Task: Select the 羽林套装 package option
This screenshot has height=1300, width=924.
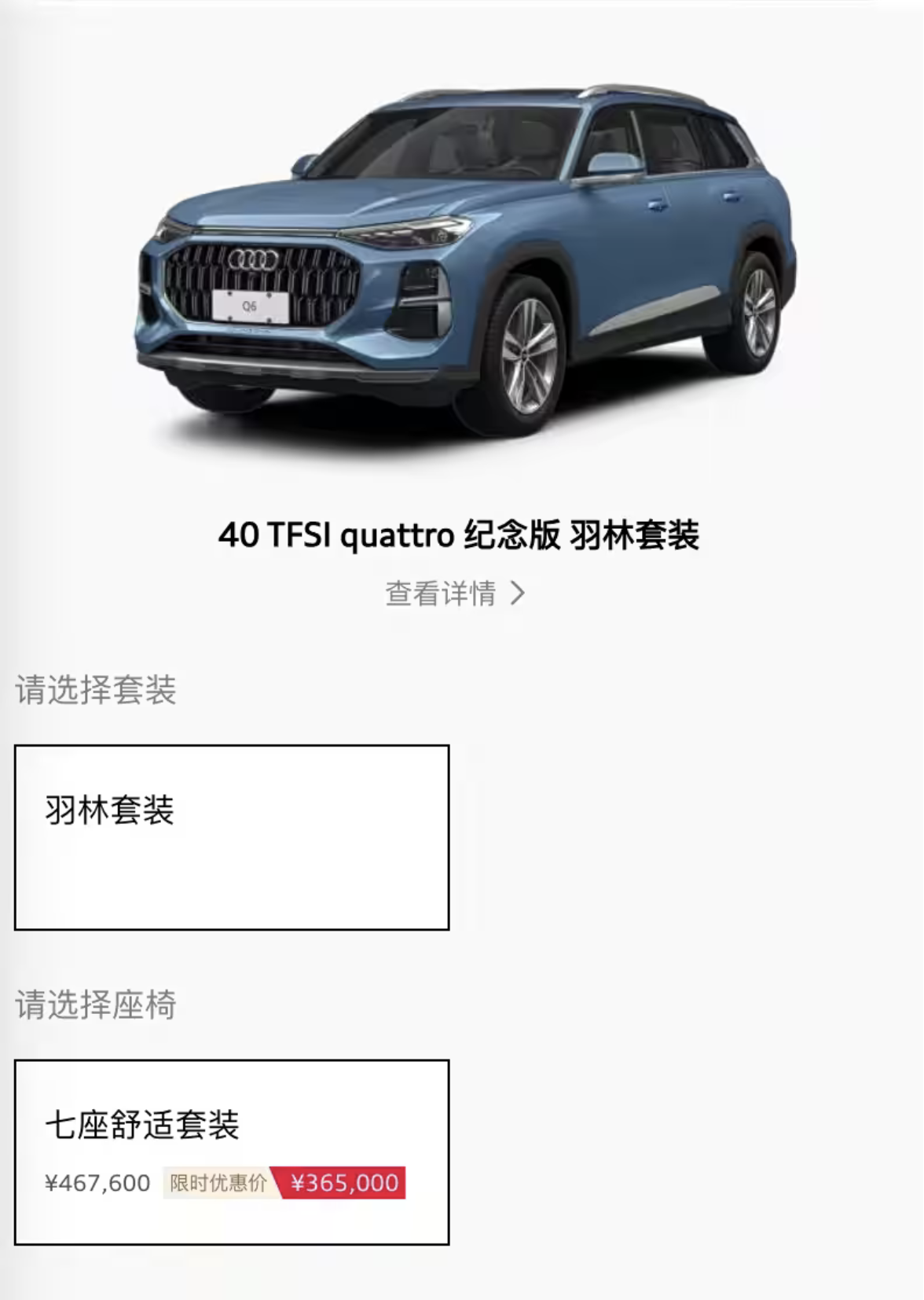Action: 231,837
